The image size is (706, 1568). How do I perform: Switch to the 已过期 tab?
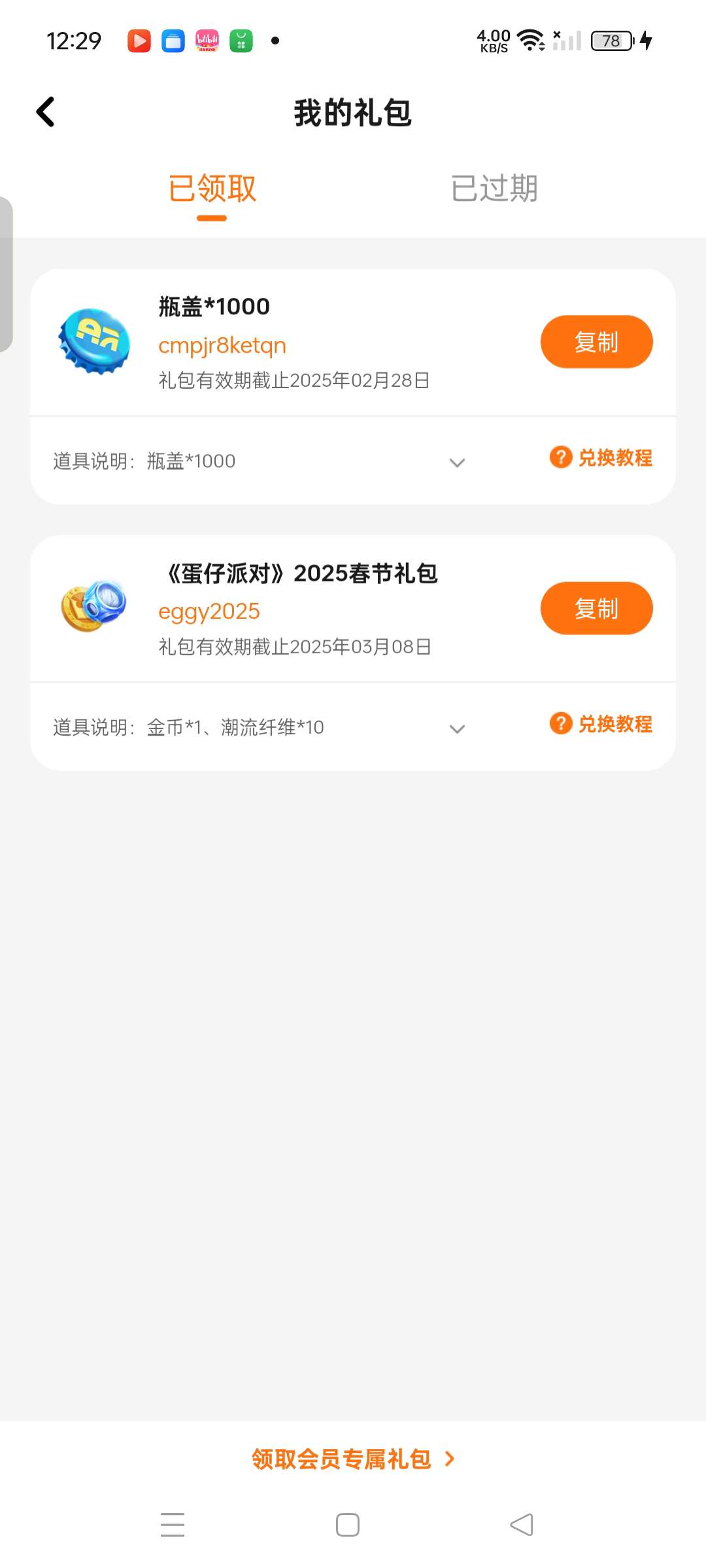point(494,189)
